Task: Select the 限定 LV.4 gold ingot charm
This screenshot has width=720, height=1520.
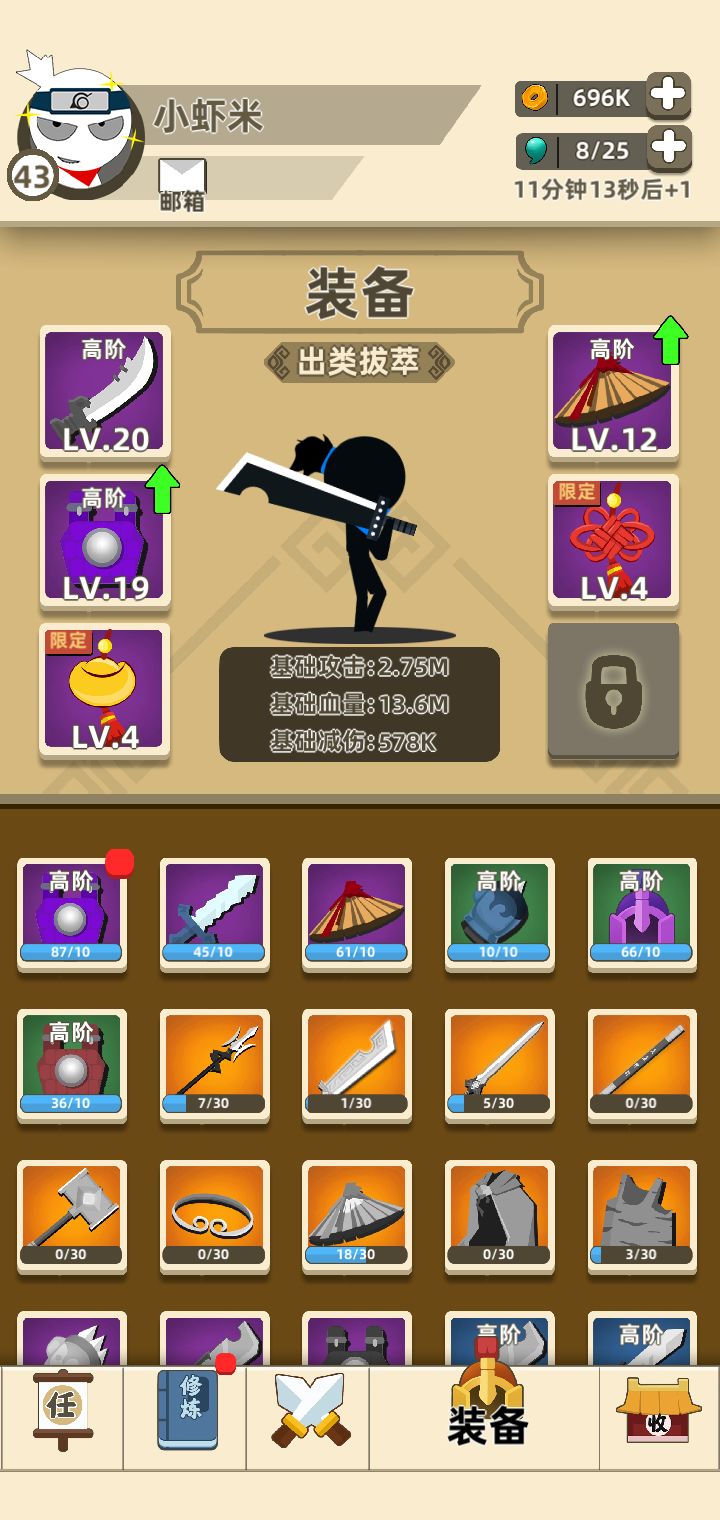Action: pos(104,690)
